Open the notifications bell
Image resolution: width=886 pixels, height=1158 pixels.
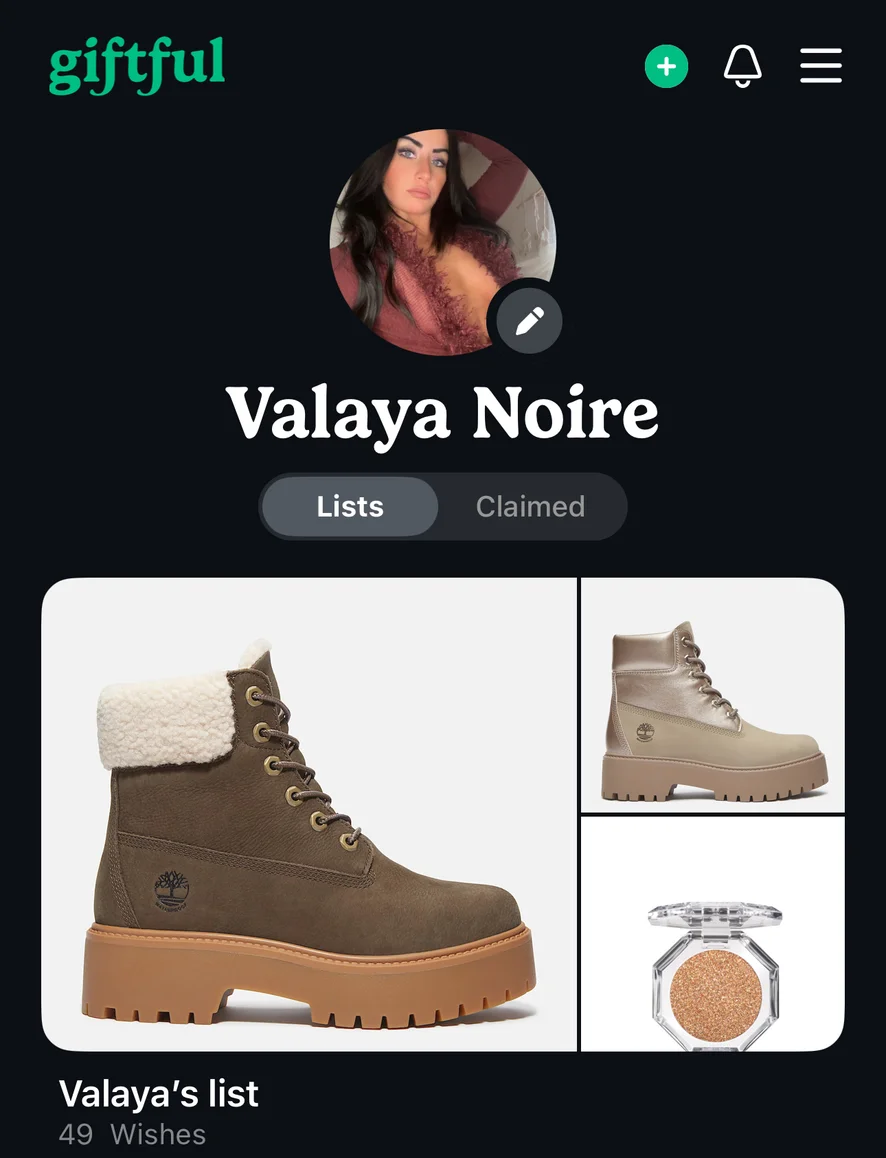(x=742, y=67)
